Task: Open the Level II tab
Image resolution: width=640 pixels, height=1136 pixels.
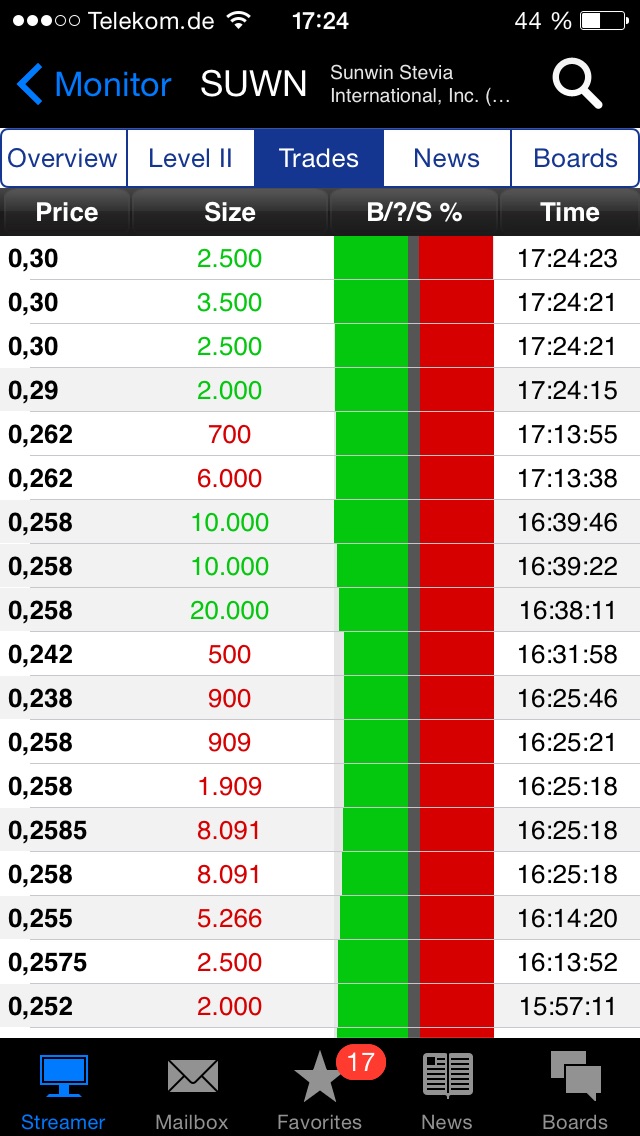Action: point(190,158)
